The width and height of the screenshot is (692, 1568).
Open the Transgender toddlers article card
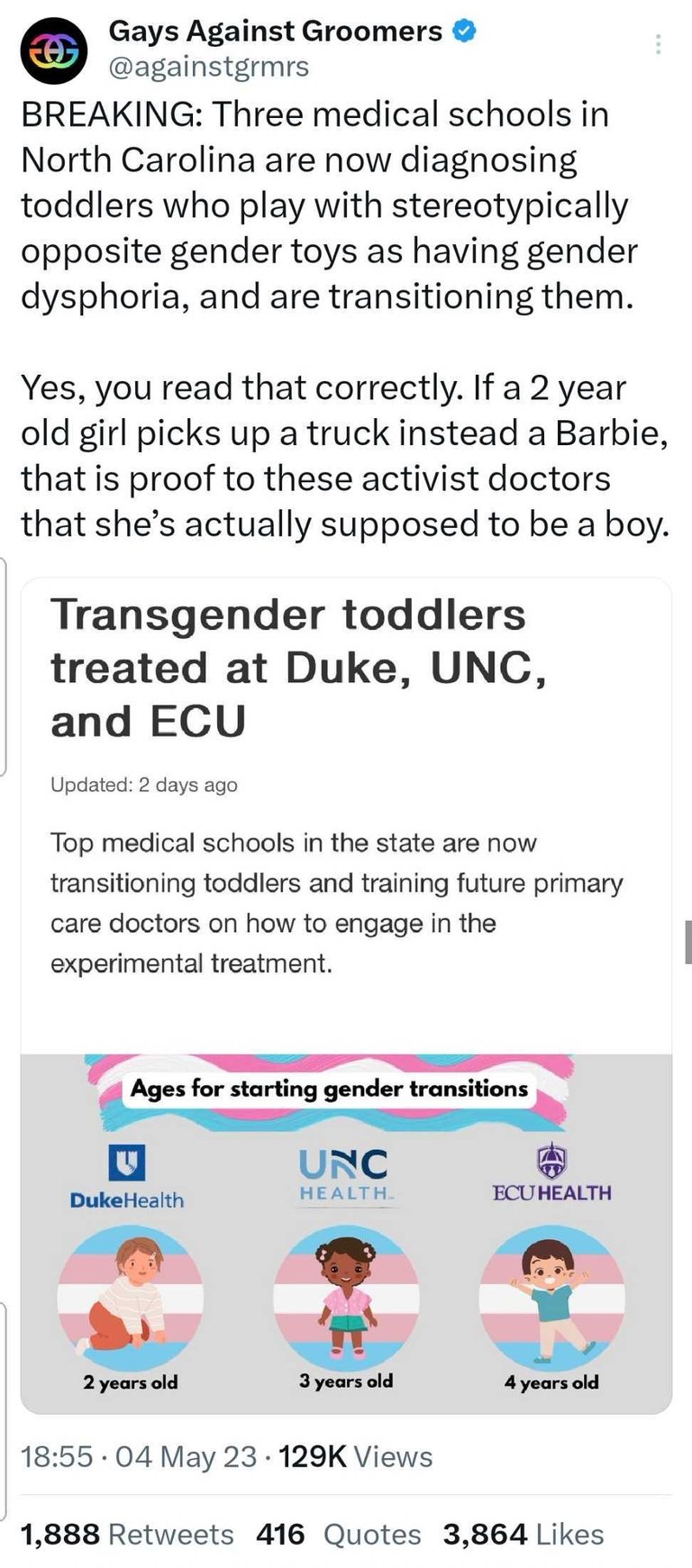pyautogui.click(x=346, y=995)
